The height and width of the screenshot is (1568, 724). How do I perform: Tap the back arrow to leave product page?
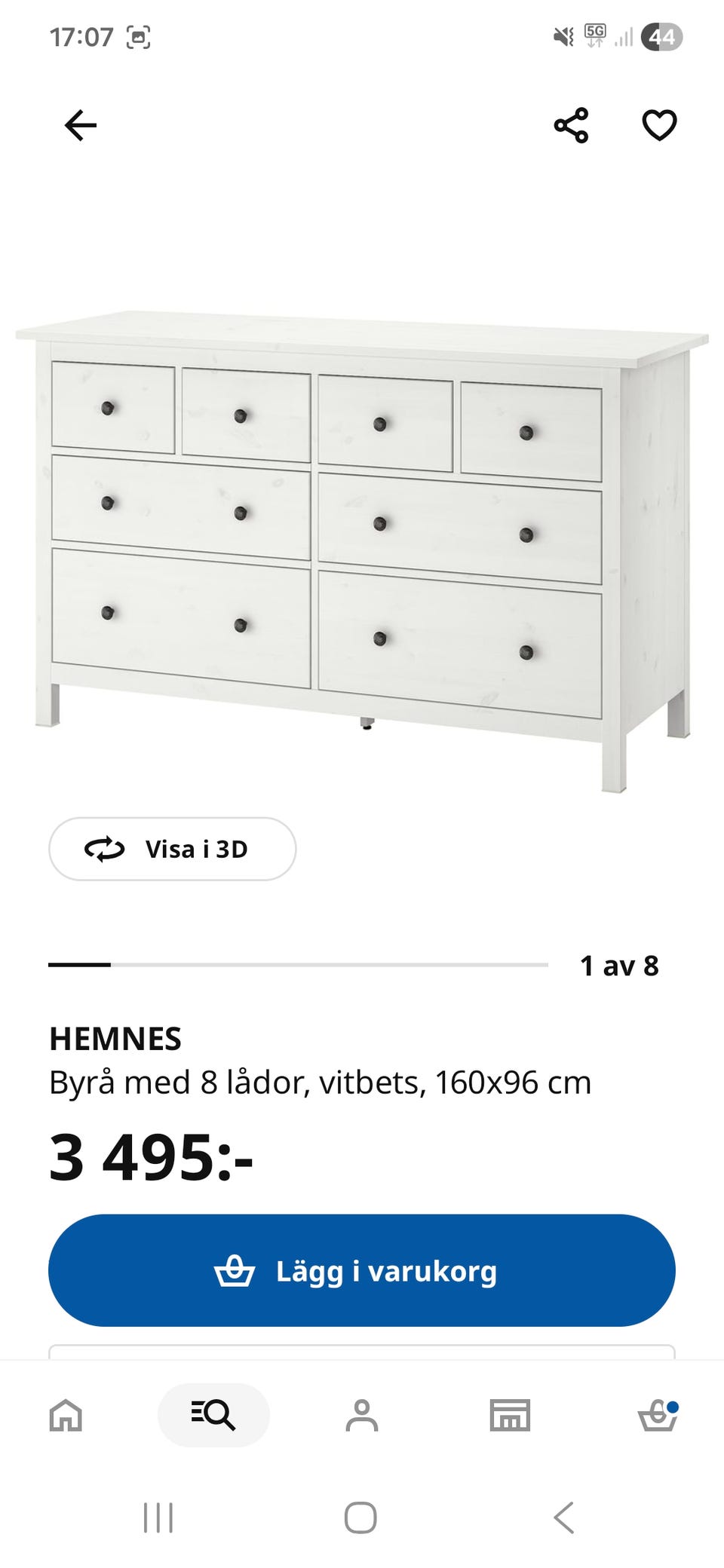click(81, 125)
